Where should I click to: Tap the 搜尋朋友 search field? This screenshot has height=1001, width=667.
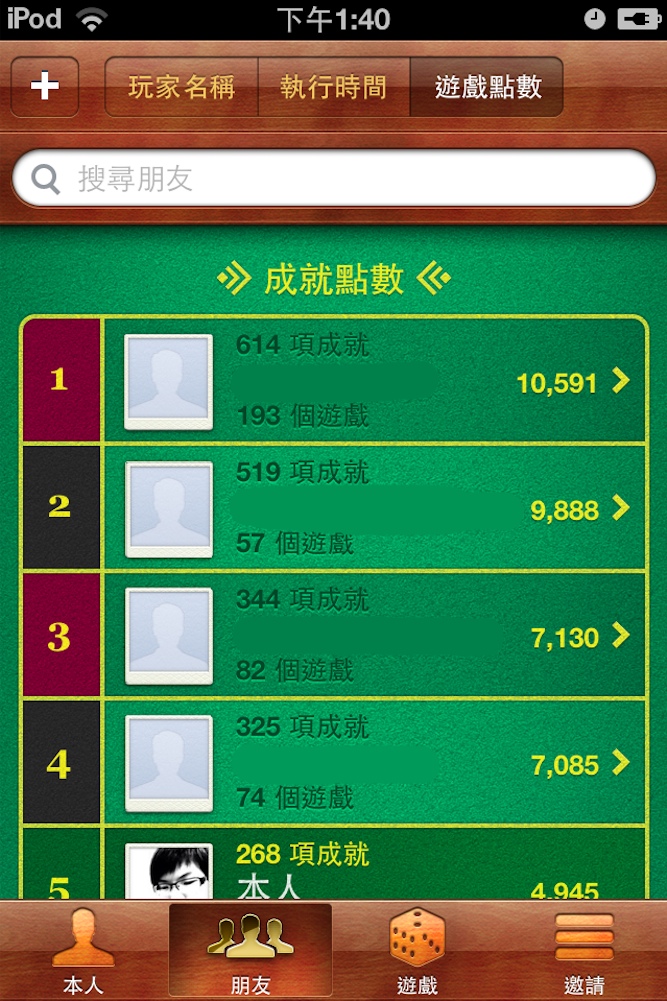point(333,180)
